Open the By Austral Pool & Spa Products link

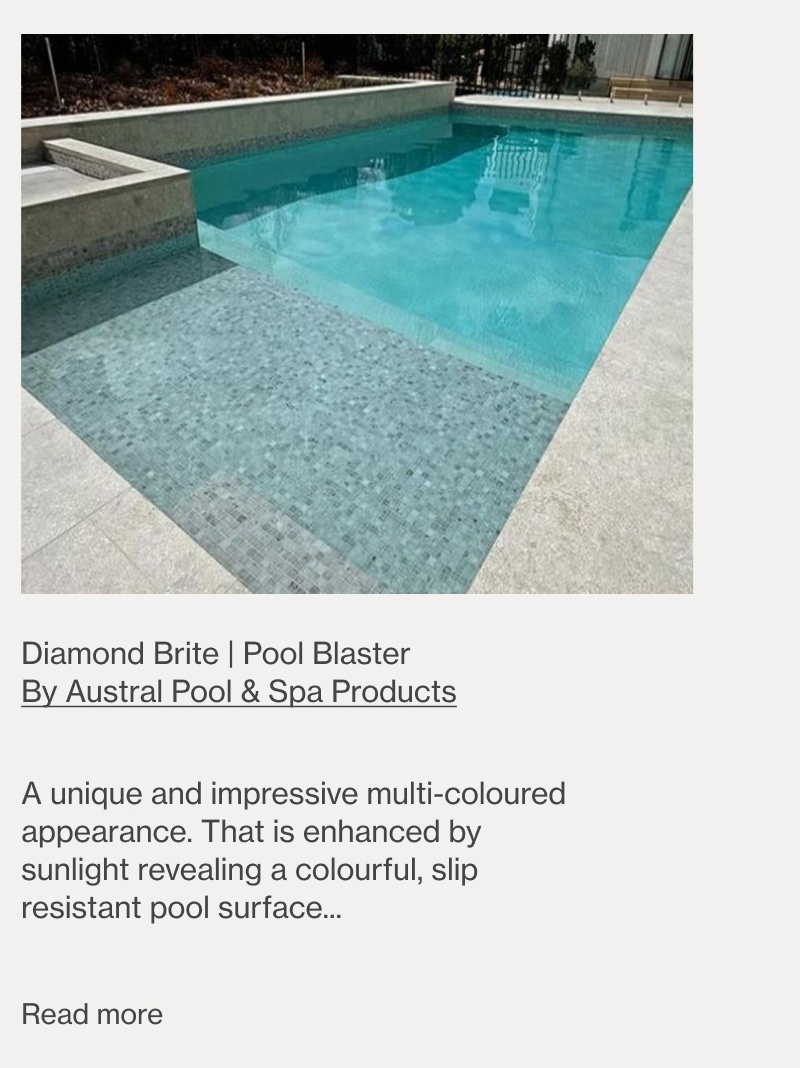pyautogui.click(x=238, y=692)
